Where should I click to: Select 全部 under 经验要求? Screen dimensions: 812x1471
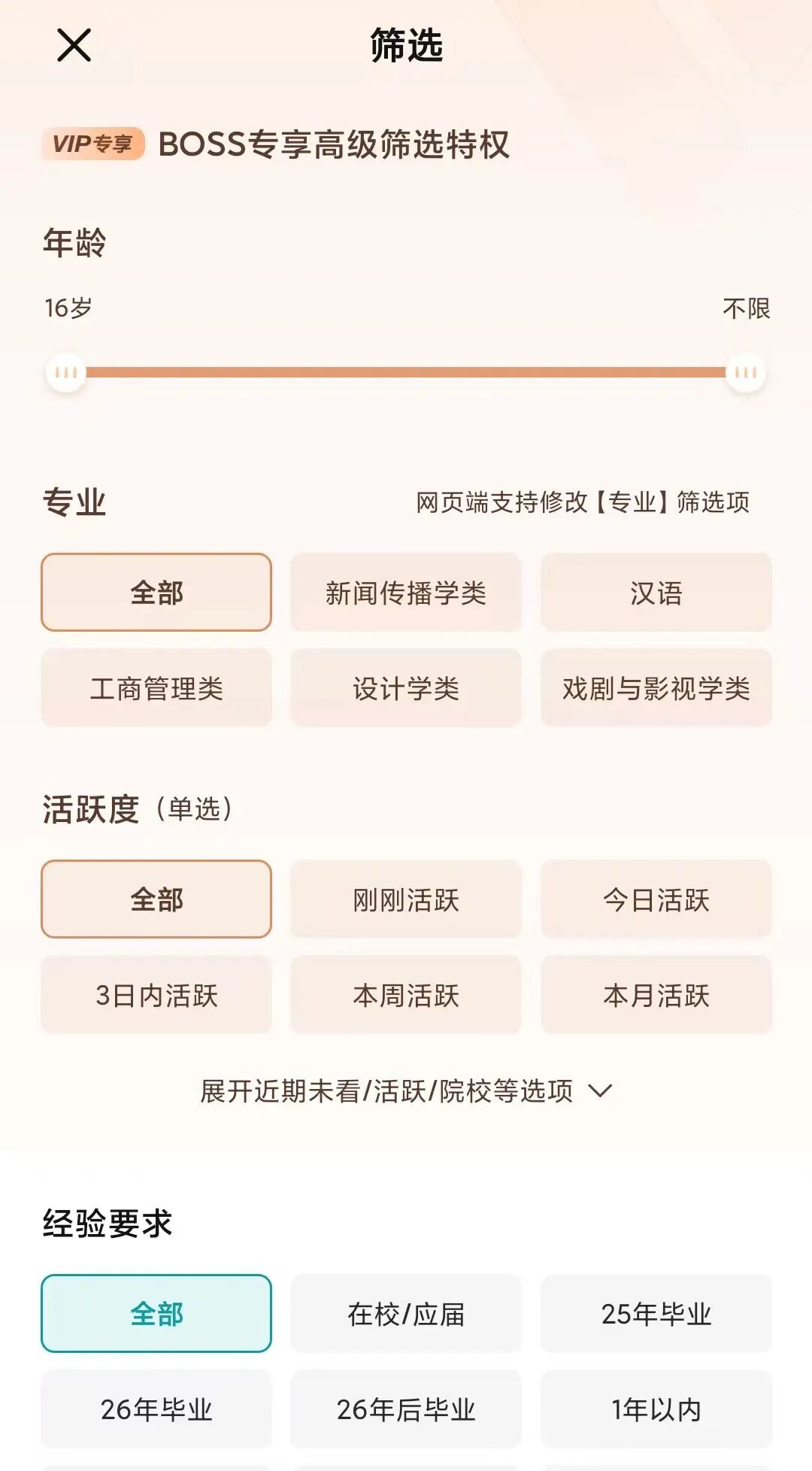[156, 1314]
